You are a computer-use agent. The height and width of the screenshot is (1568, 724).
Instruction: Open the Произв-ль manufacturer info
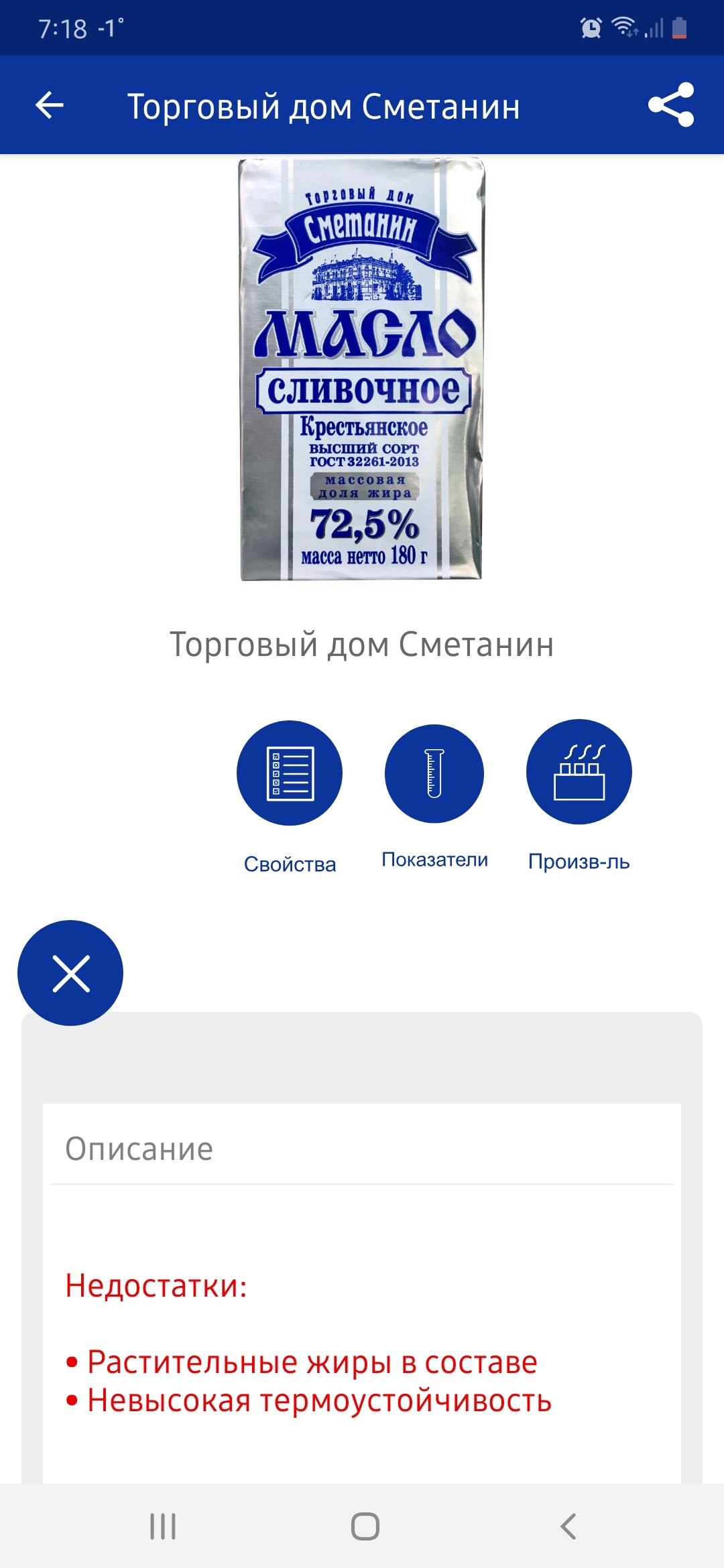pos(579,772)
